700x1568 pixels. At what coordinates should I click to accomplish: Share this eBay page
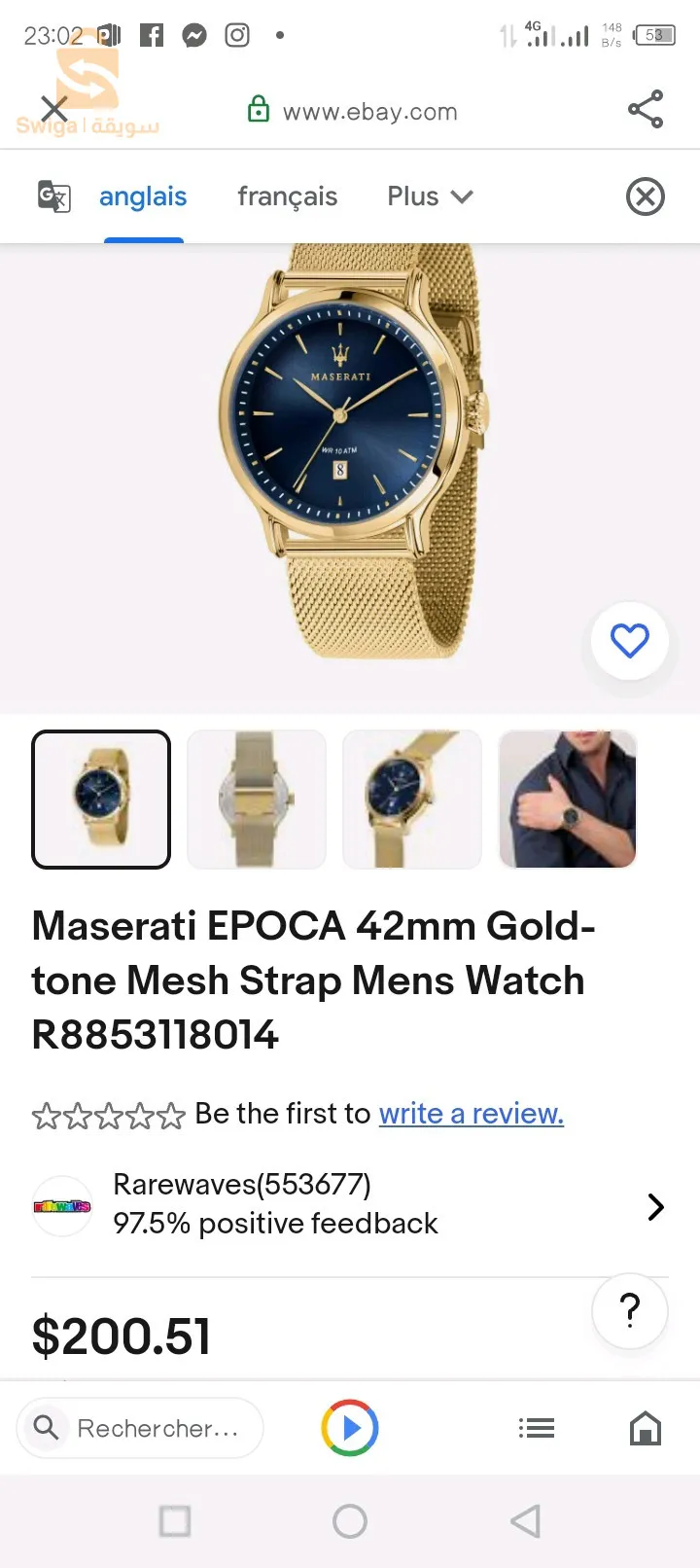click(x=646, y=109)
